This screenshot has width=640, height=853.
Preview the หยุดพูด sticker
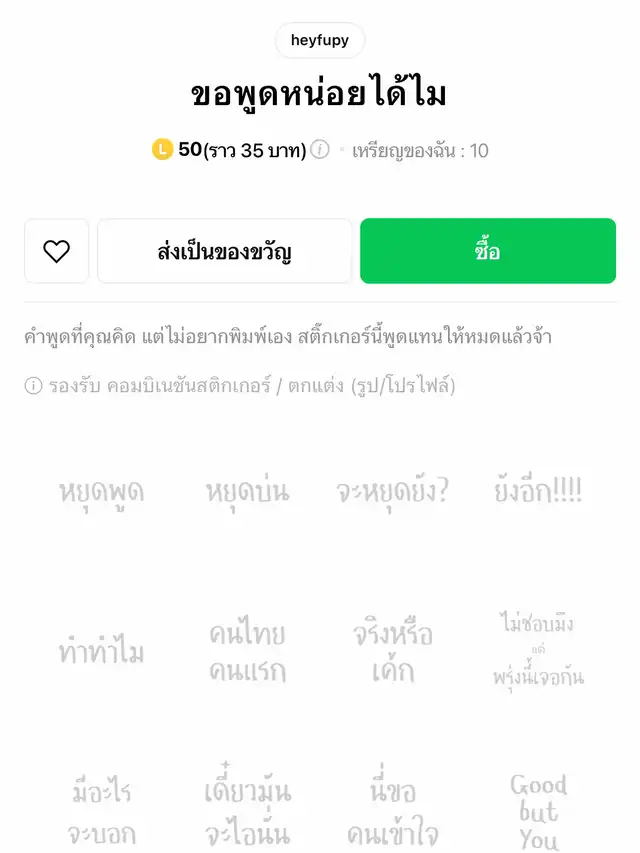[101, 491]
